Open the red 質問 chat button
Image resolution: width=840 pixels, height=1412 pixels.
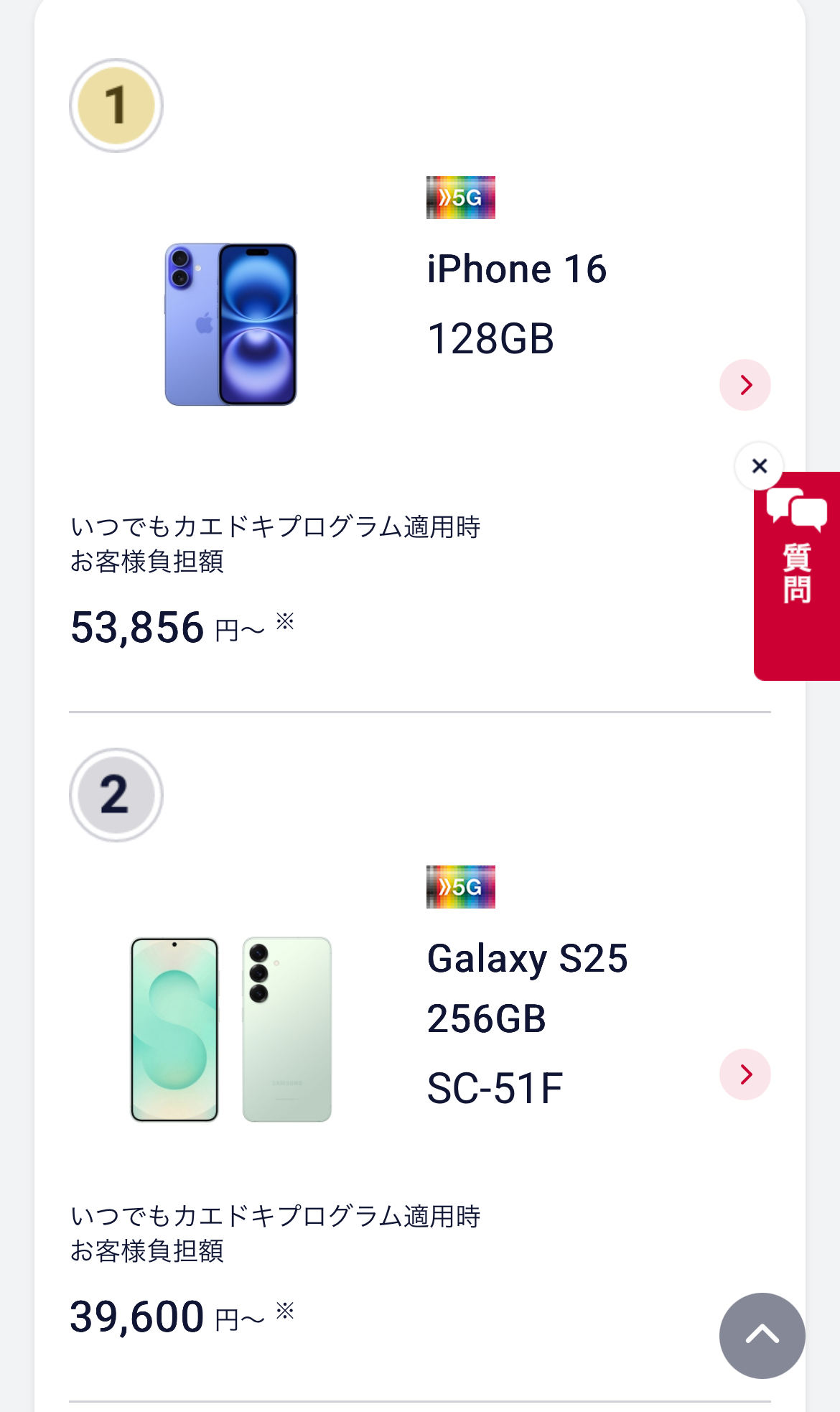click(x=797, y=576)
